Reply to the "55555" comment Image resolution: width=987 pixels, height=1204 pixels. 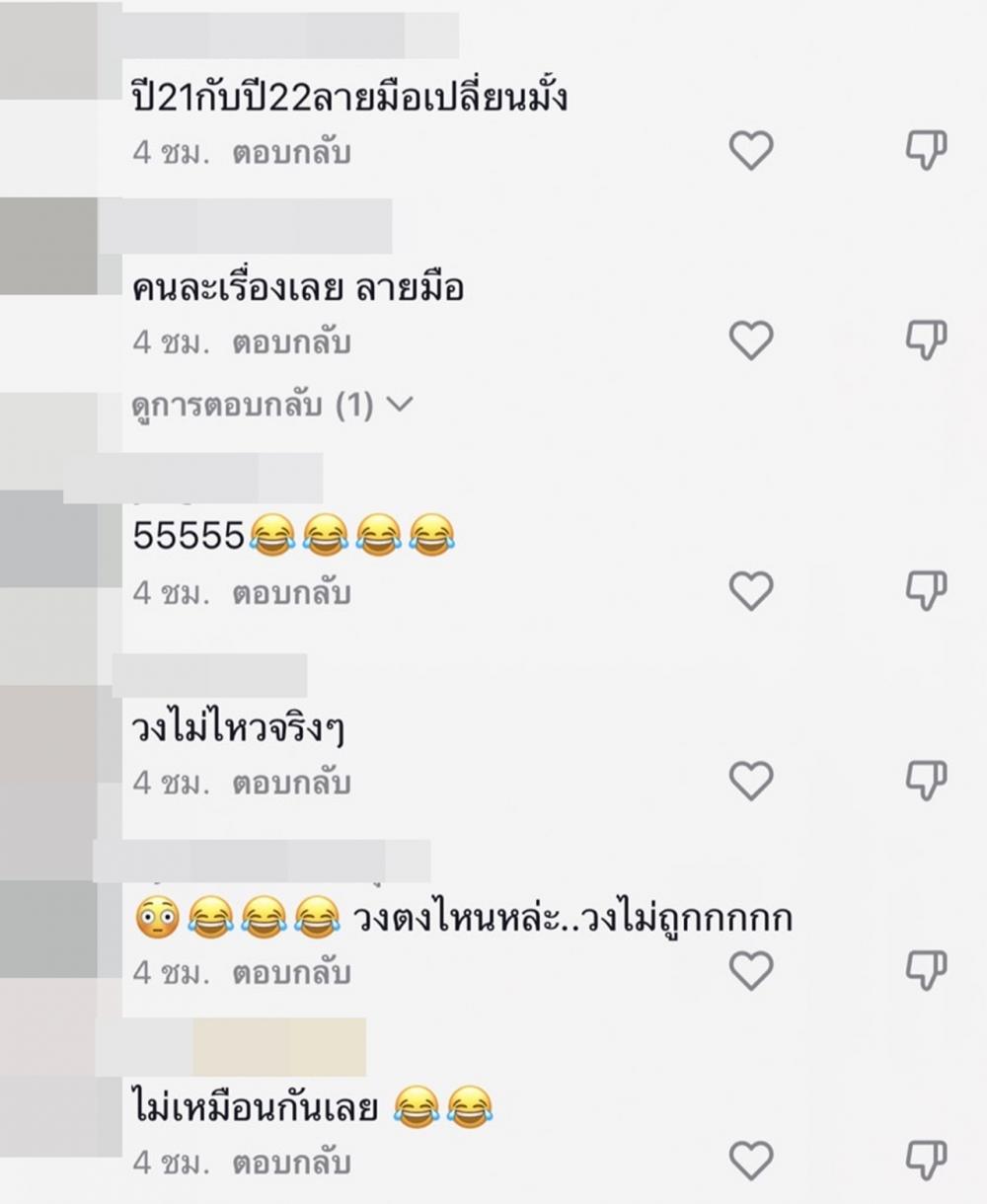point(291,593)
